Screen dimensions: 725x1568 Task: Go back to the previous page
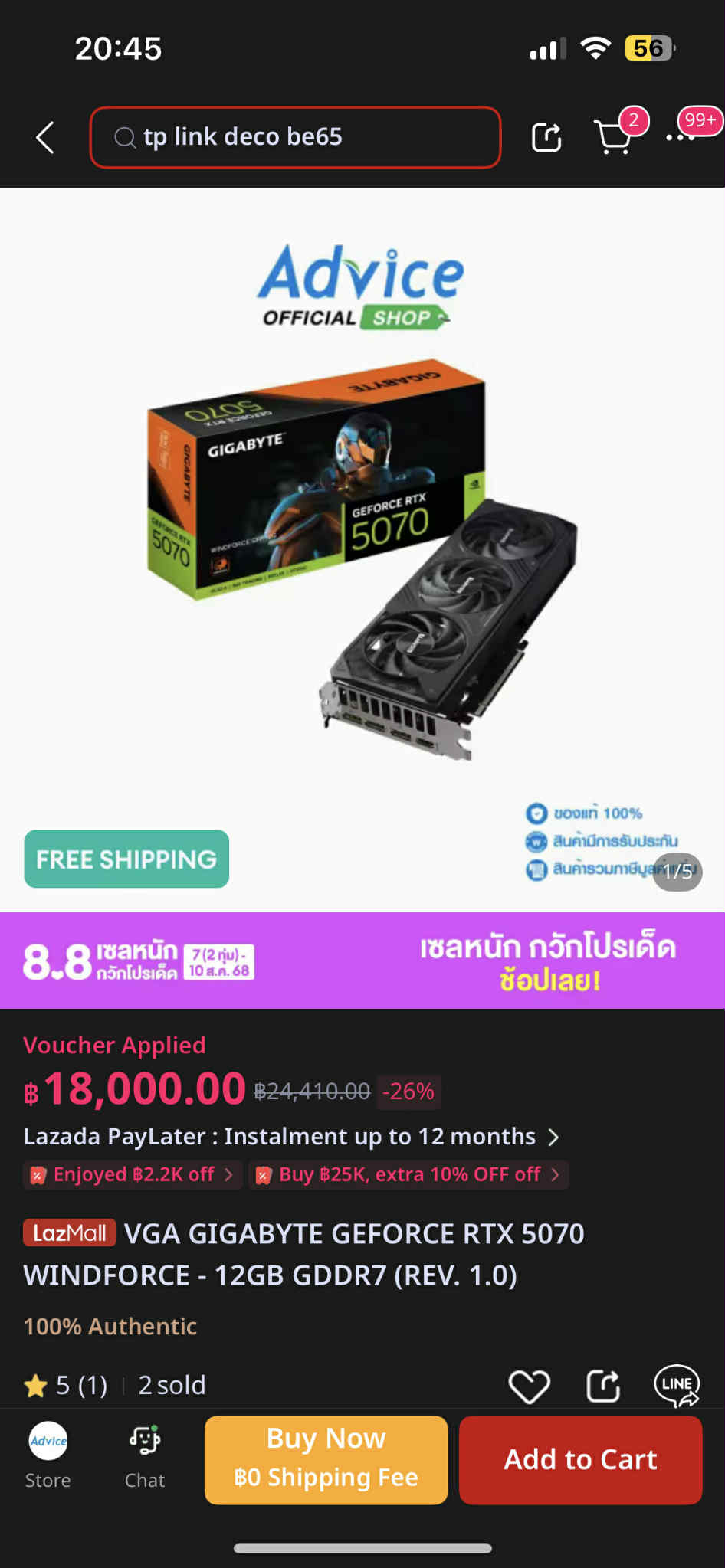click(x=45, y=138)
